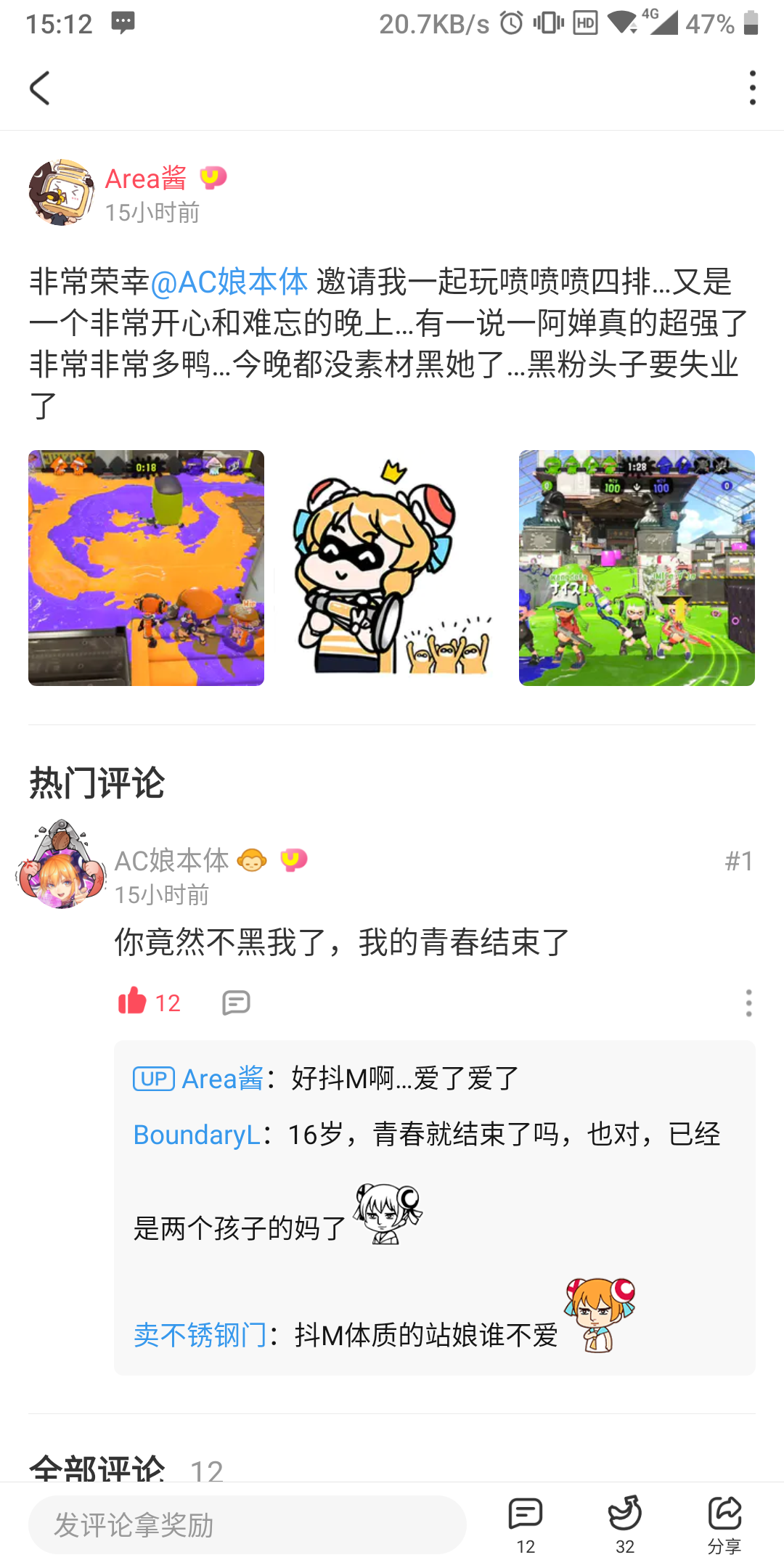Give a banana to this post
Viewport: 784px width, 1568px height.
click(x=624, y=1524)
